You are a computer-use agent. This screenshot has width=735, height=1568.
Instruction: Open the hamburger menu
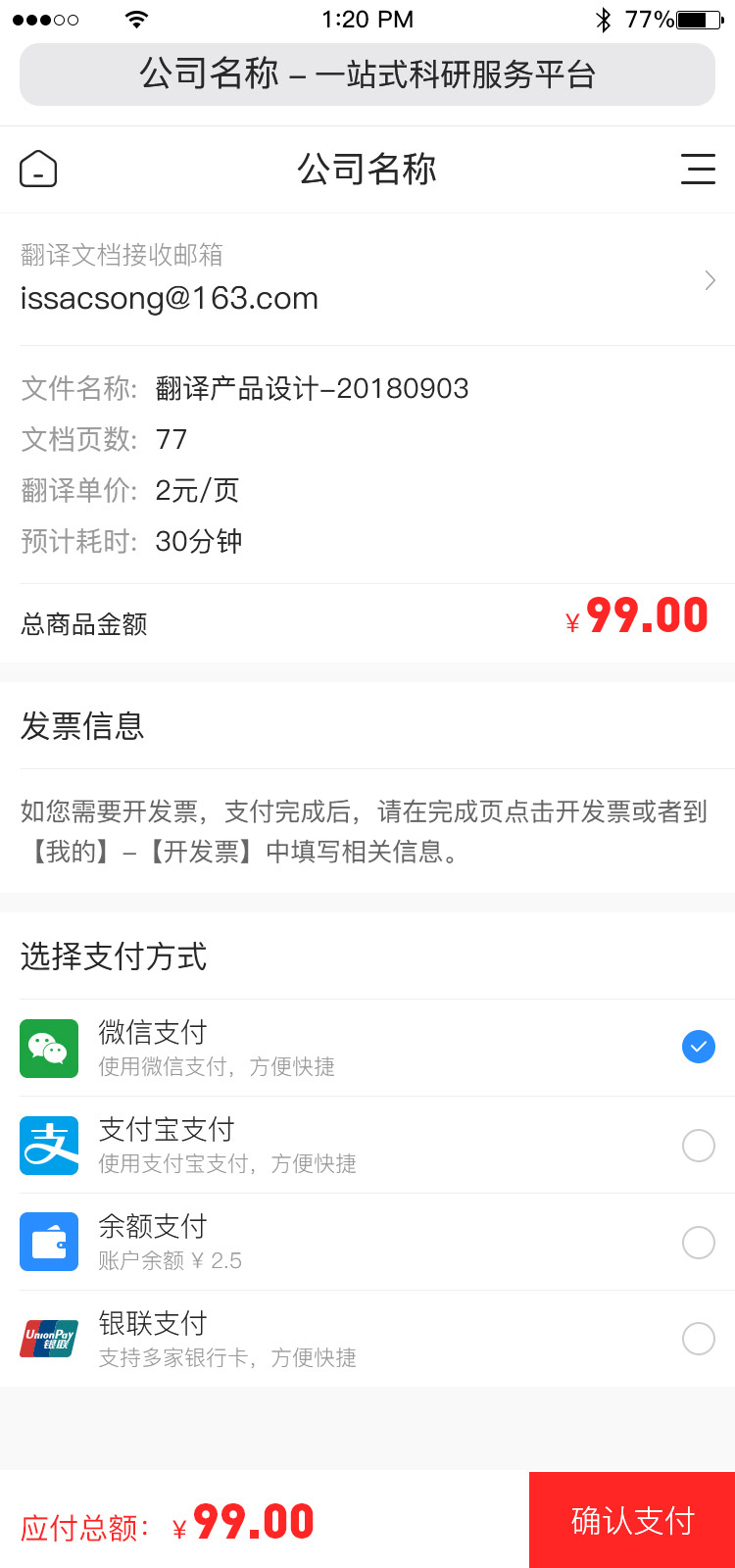698,169
